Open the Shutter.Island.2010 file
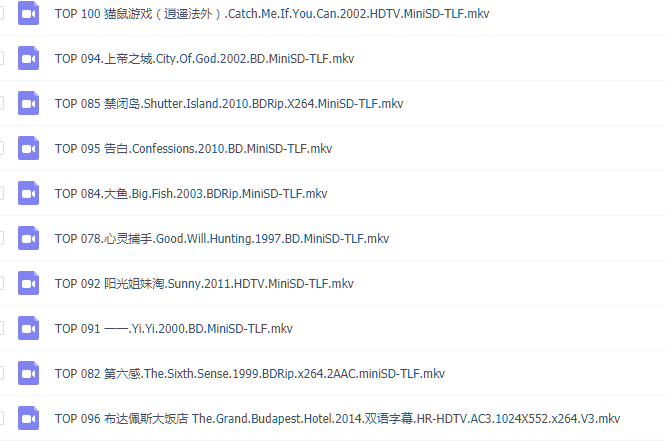The image size is (666, 441). click(x=228, y=104)
